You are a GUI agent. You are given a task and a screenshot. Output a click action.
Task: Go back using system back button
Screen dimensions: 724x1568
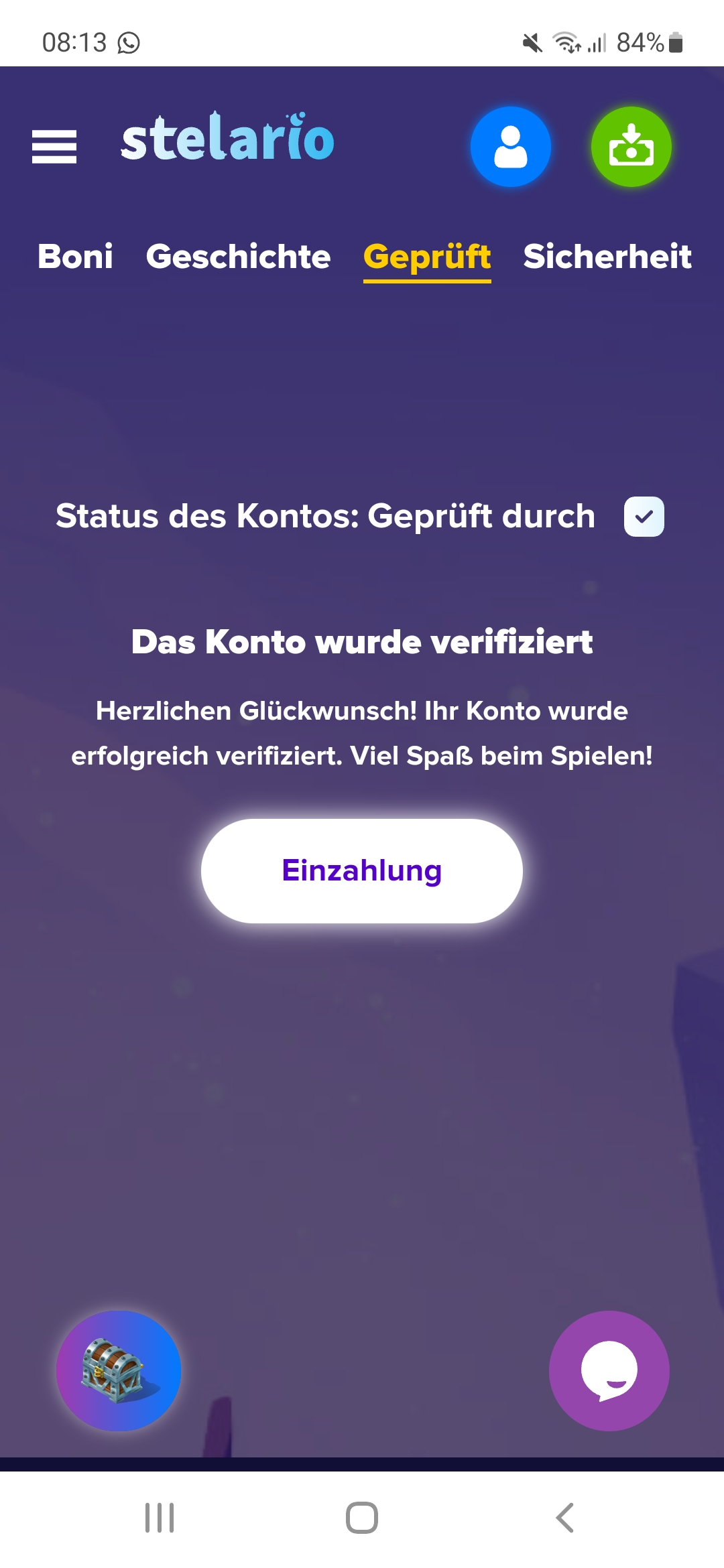coord(565,1518)
